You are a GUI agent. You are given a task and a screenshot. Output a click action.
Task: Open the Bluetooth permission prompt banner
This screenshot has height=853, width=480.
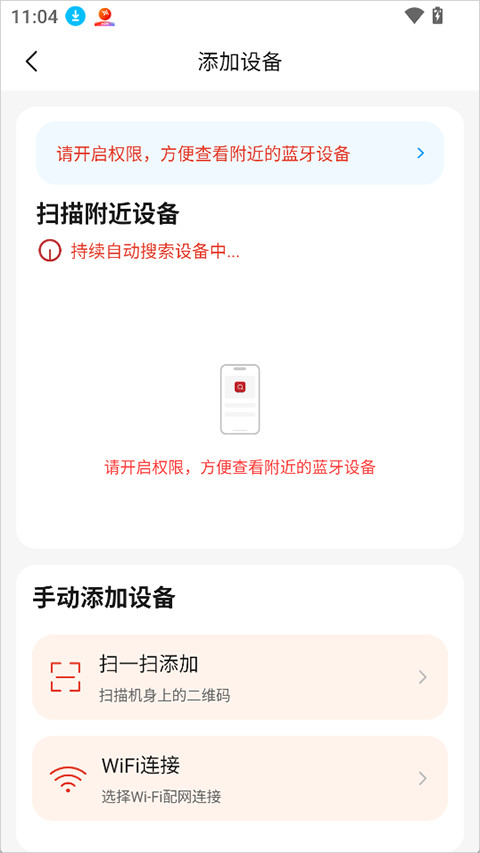pyautogui.click(x=239, y=153)
